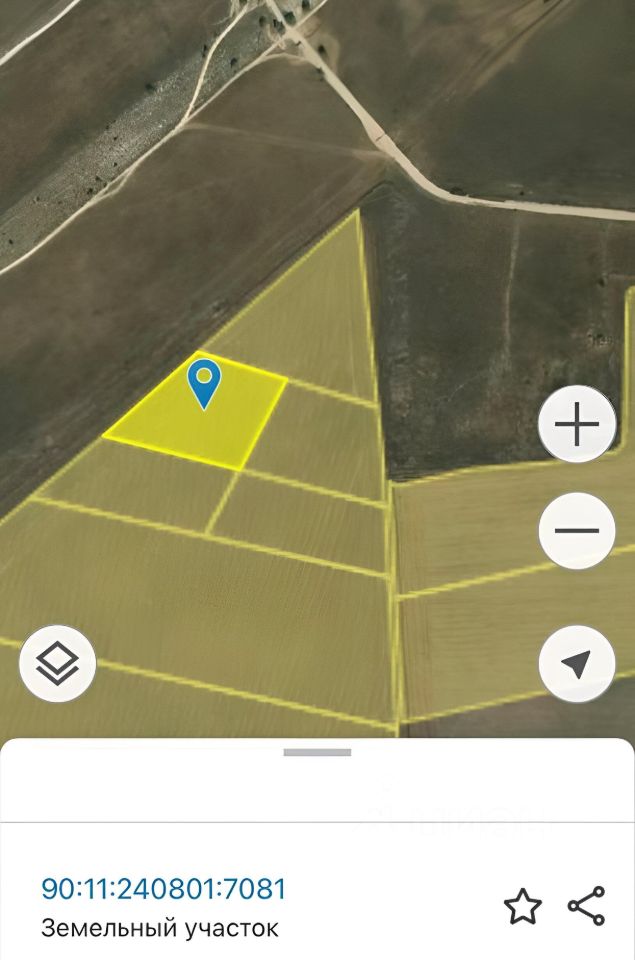Tap the bottom sheet handle

tap(317, 752)
